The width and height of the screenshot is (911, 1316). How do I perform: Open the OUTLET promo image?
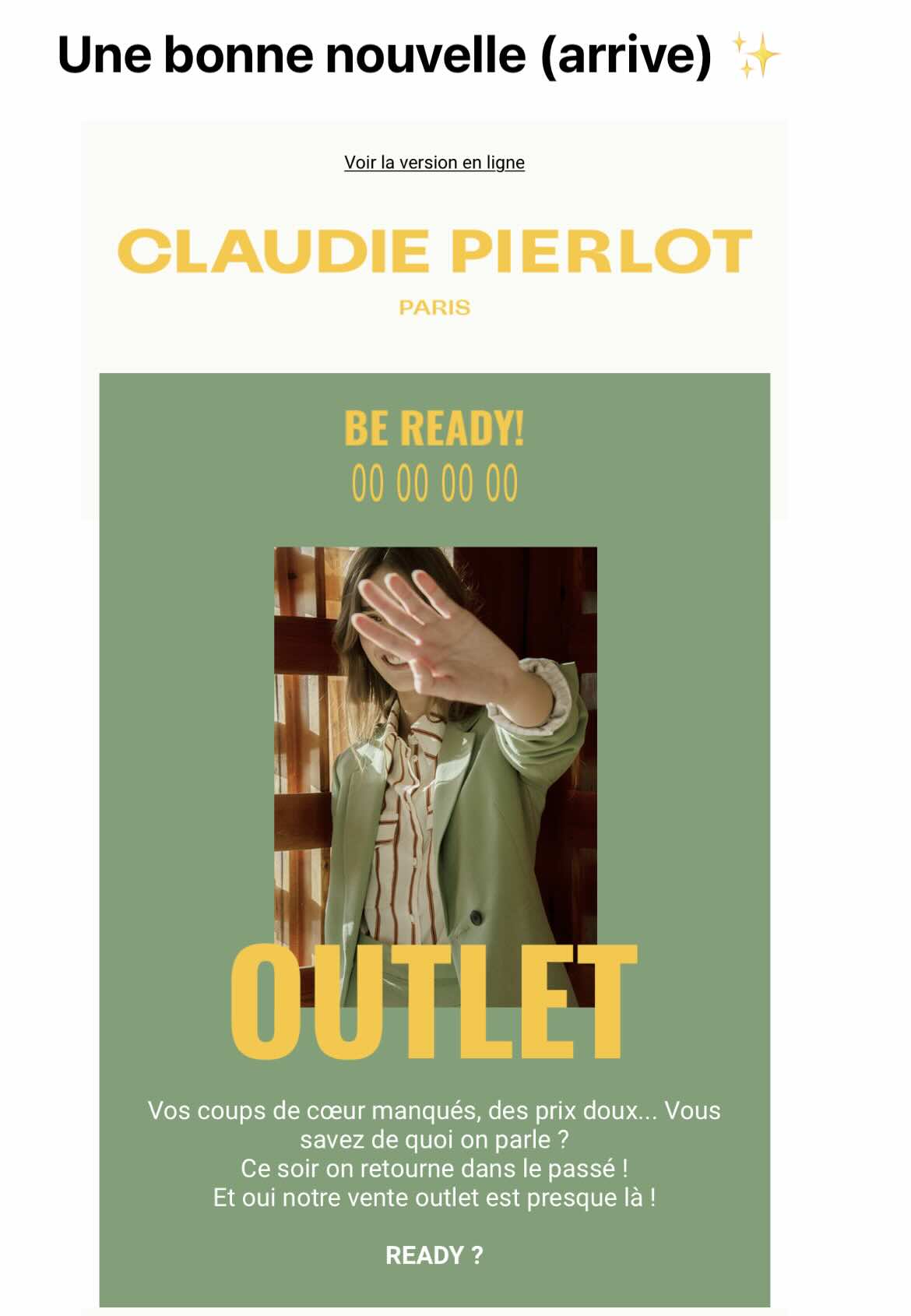[434, 779]
